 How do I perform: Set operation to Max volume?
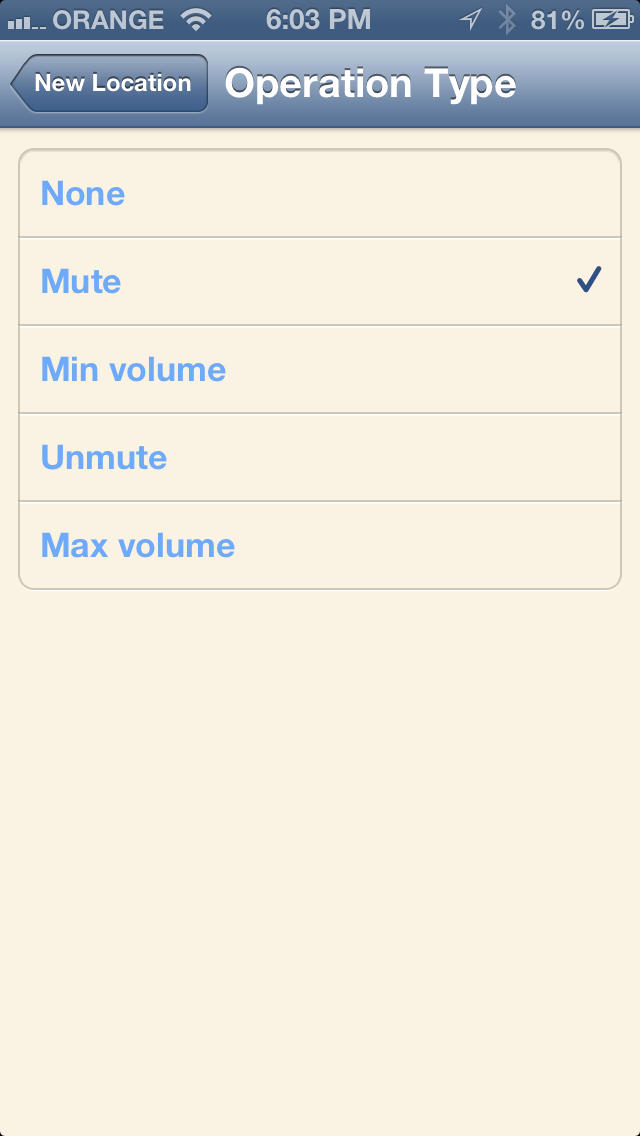320,545
